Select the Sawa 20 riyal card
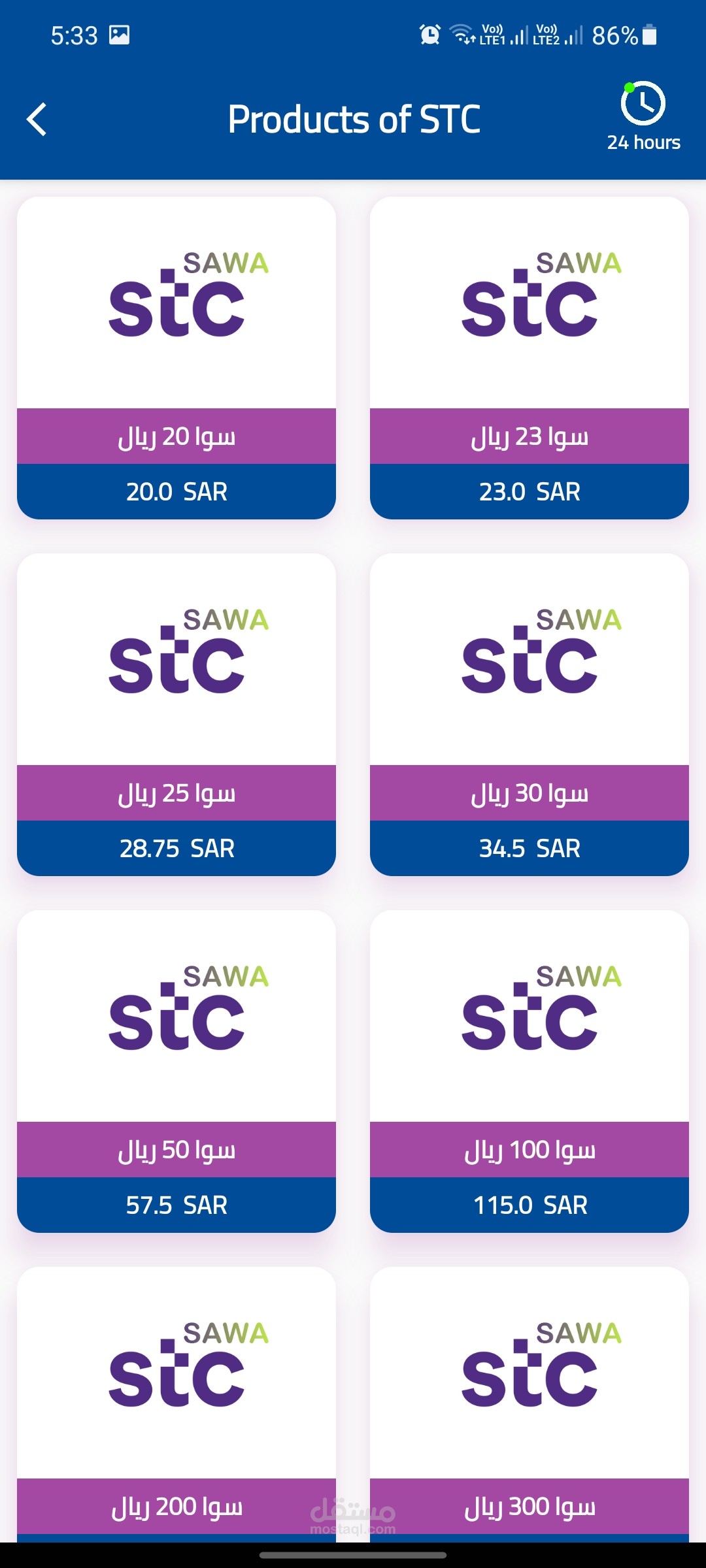 (x=176, y=358)
